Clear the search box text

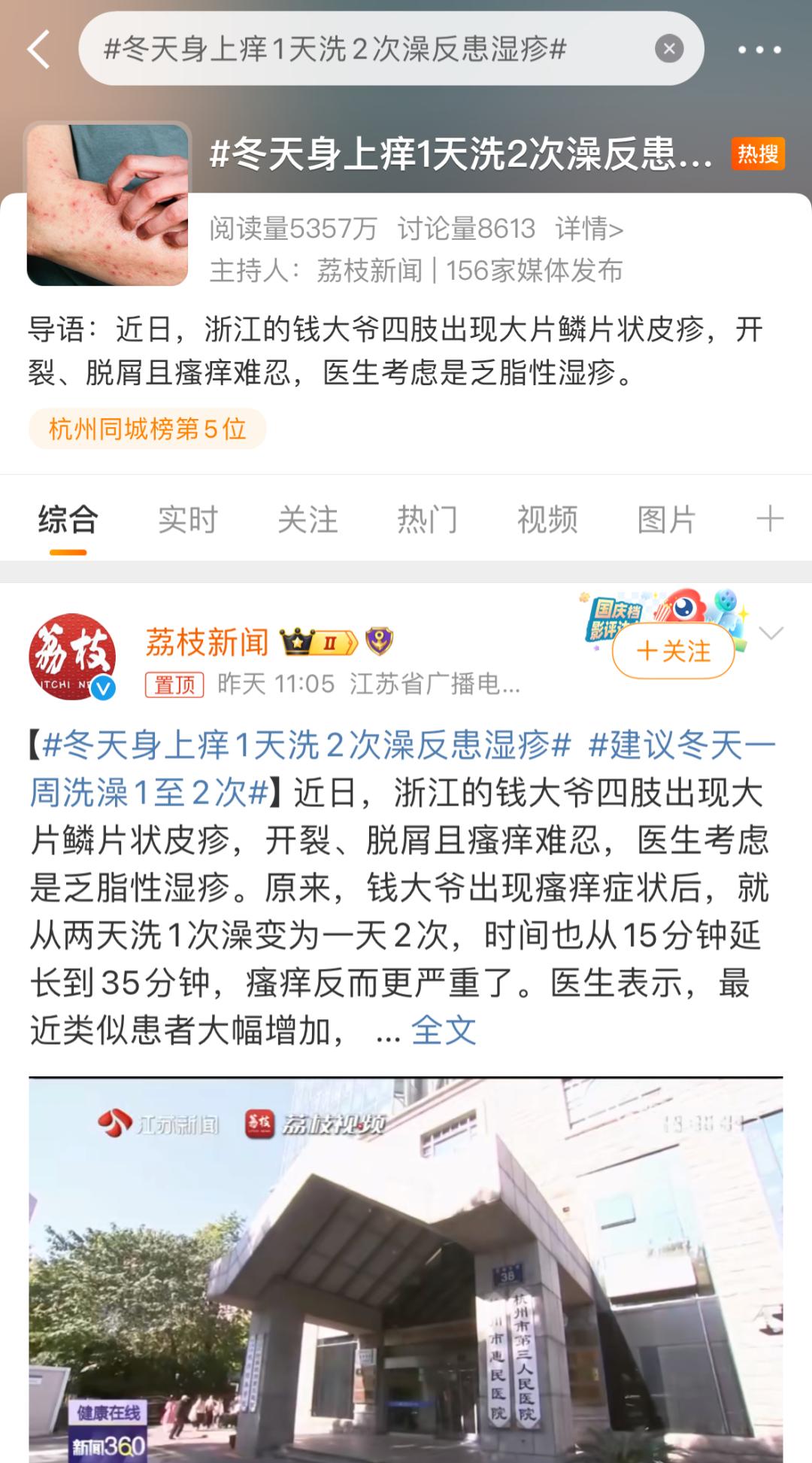click(x=668, y=50)
